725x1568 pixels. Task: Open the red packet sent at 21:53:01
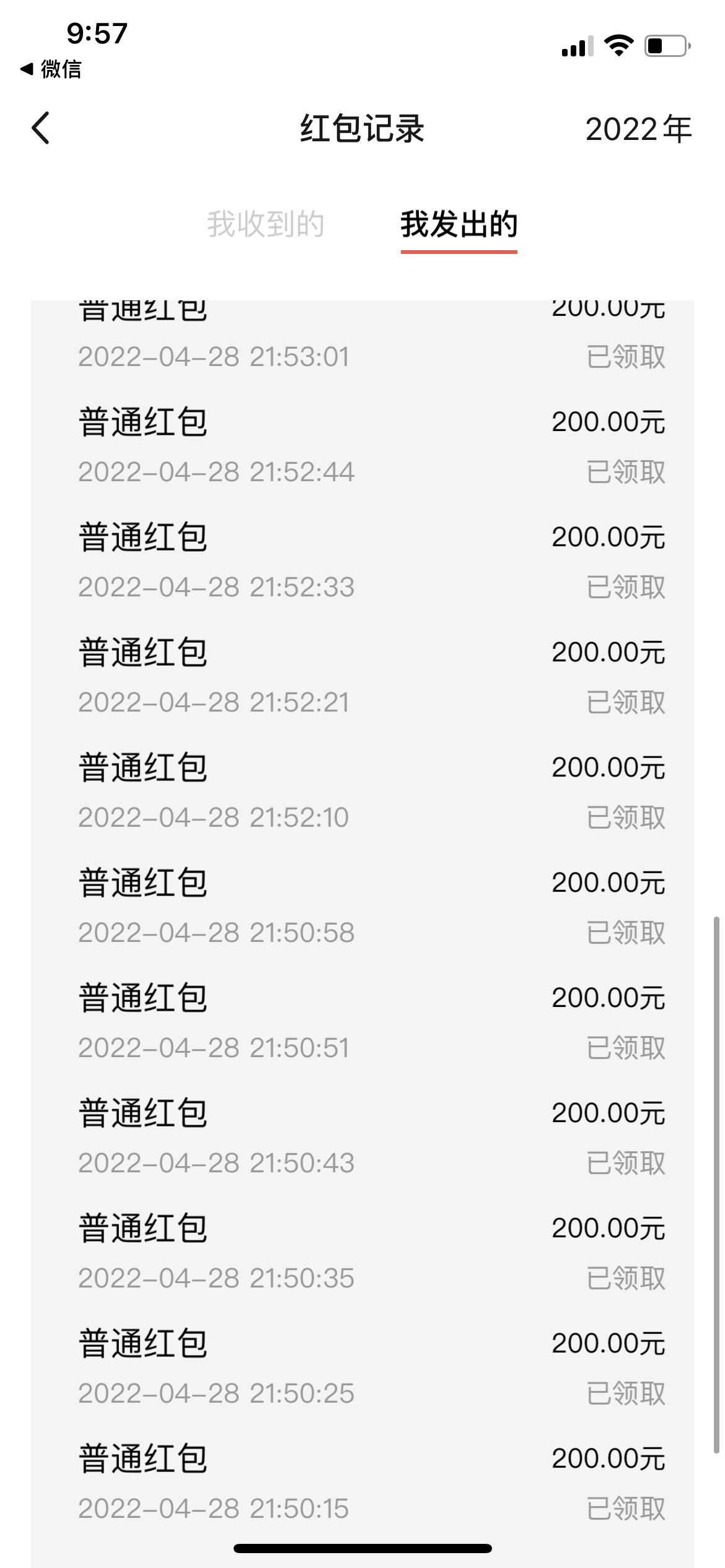(362, 338)
